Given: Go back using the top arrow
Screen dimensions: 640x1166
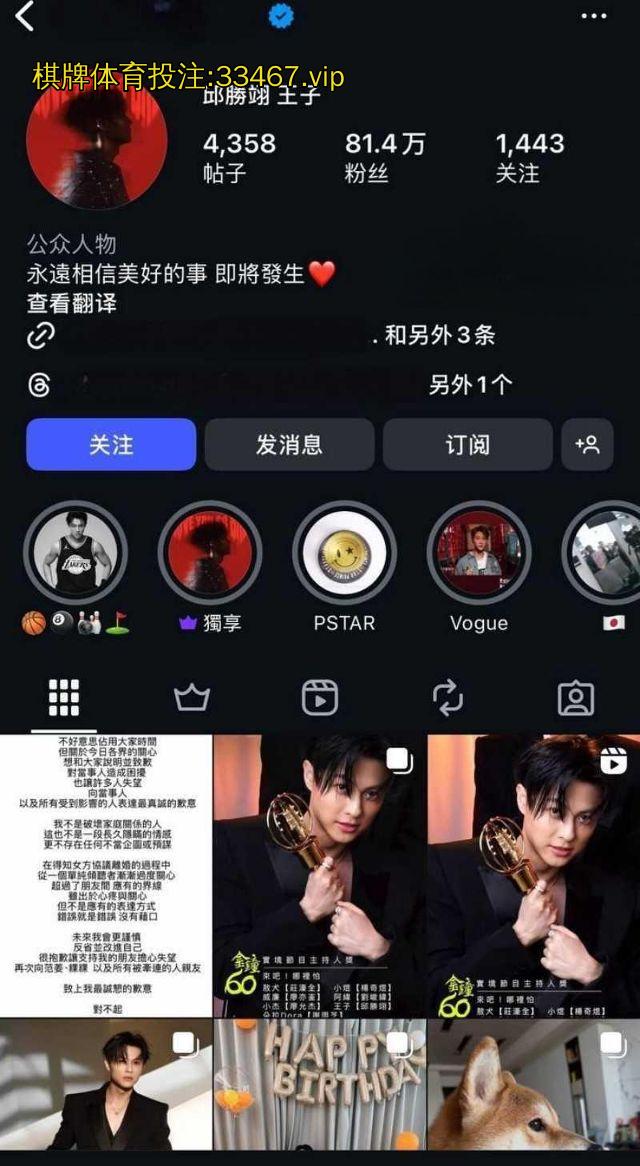Looking at the screenshot, I should [25, 16].
